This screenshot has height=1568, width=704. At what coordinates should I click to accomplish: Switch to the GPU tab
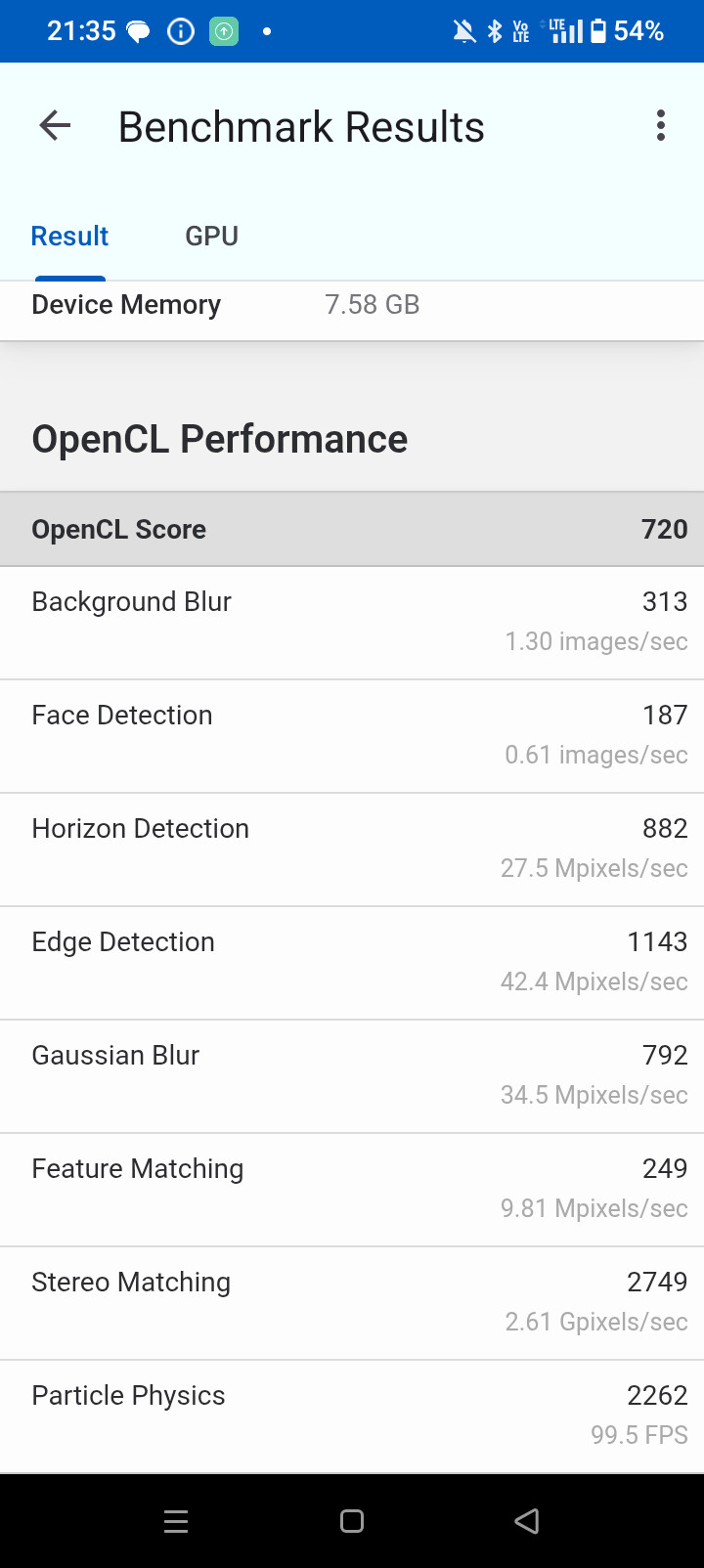tap(212, 237)
